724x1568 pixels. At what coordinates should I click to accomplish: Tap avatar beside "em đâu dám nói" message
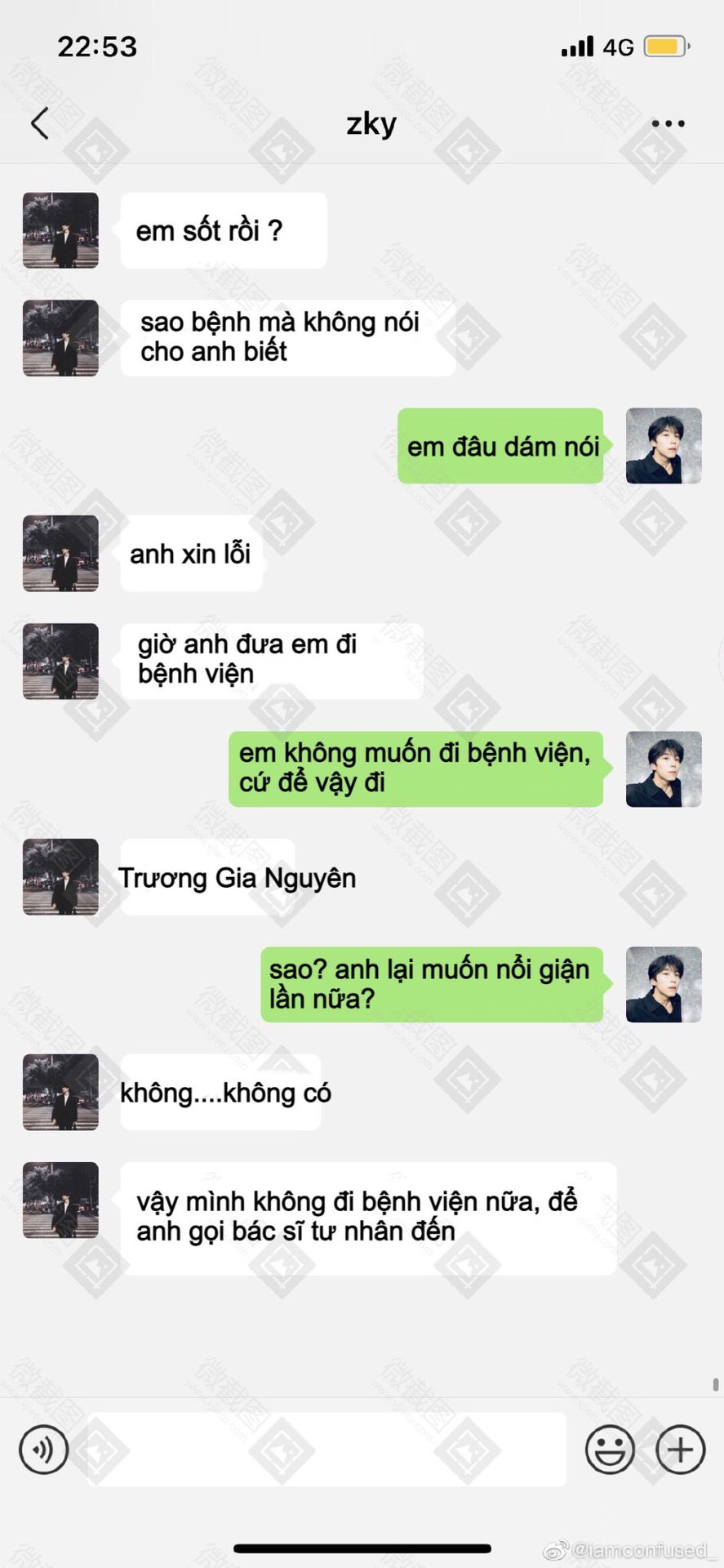tap(663, 446)
